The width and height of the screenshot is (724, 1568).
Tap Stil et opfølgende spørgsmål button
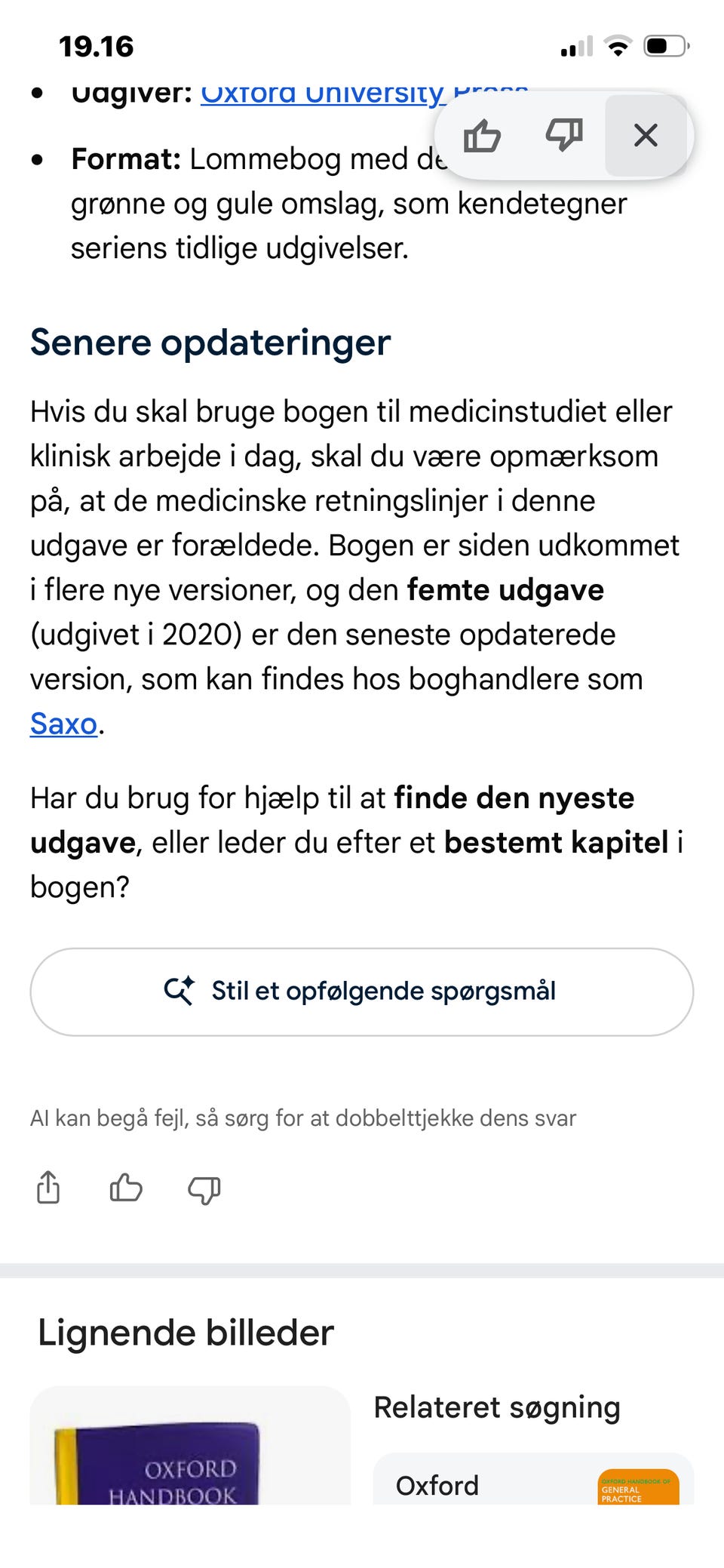362,992
